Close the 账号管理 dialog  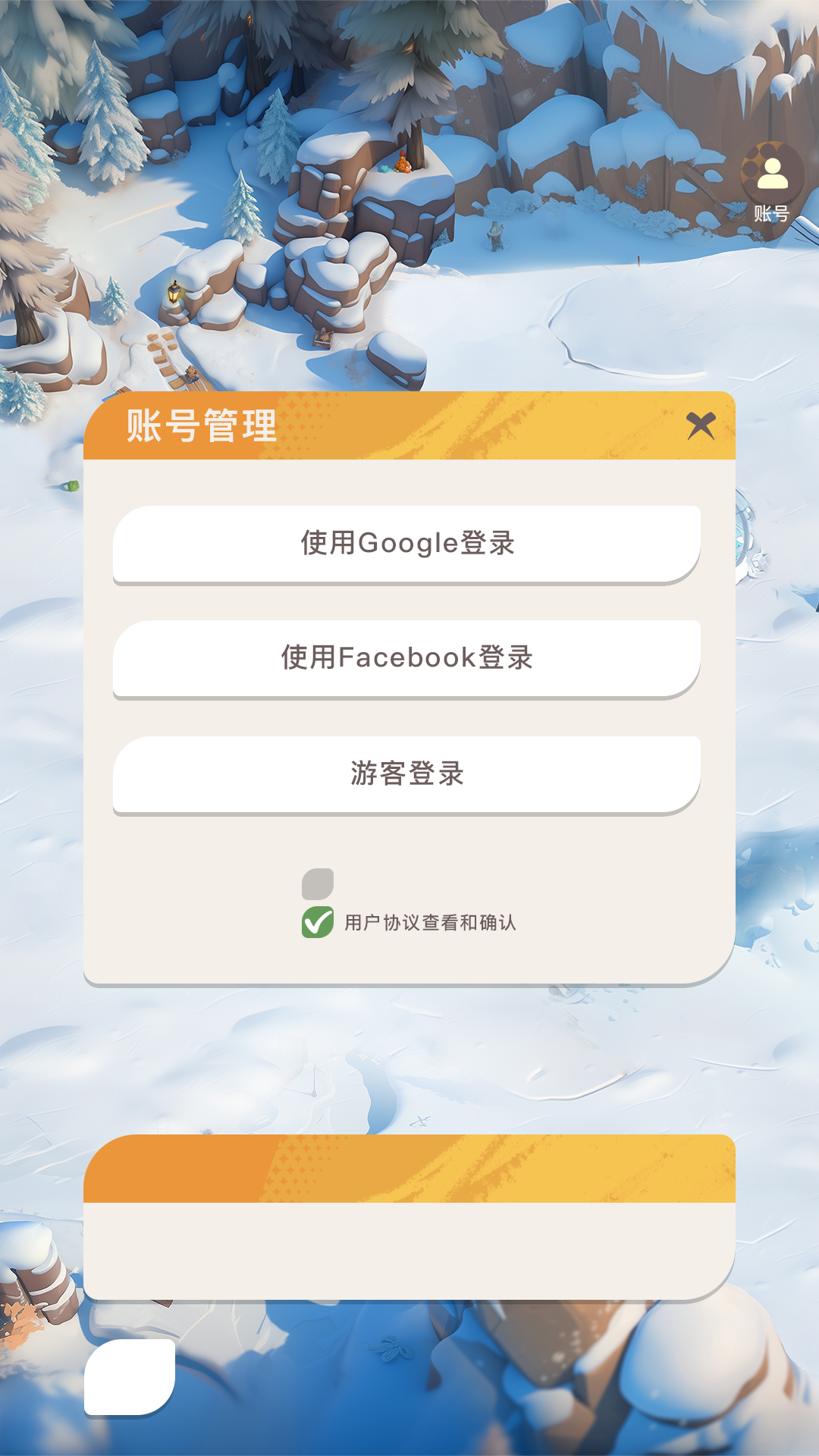point(701,425)
